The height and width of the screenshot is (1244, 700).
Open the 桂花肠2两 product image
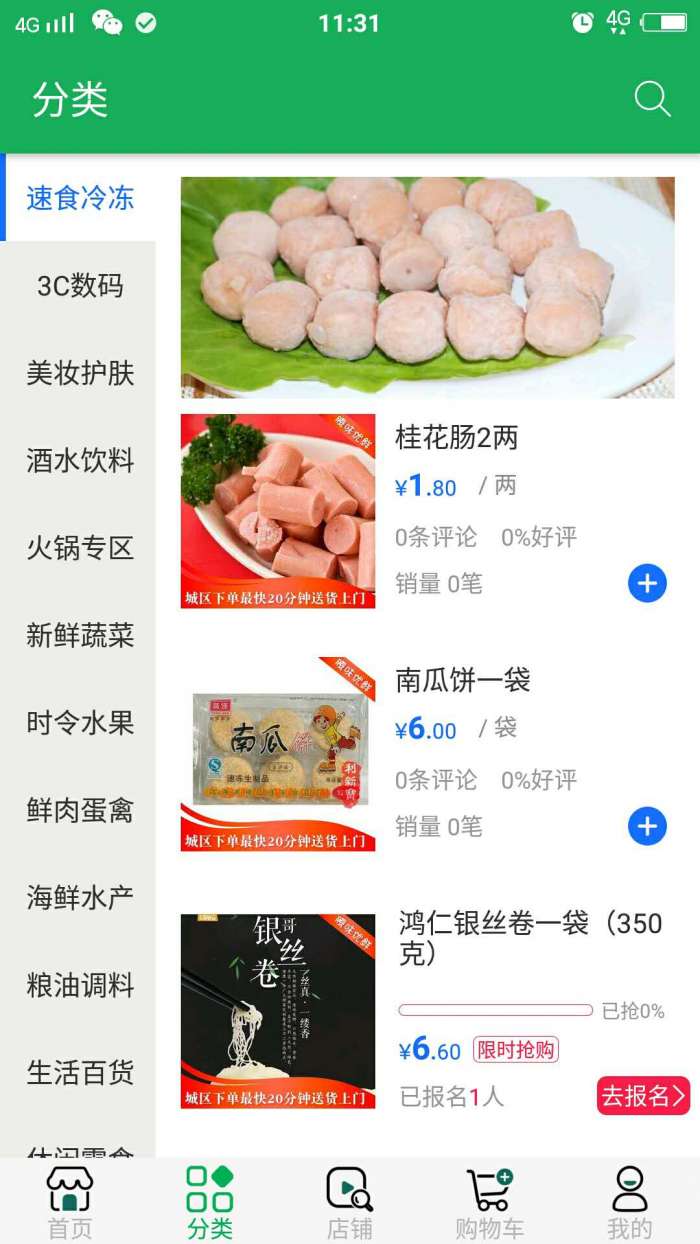tap(278, 511)
